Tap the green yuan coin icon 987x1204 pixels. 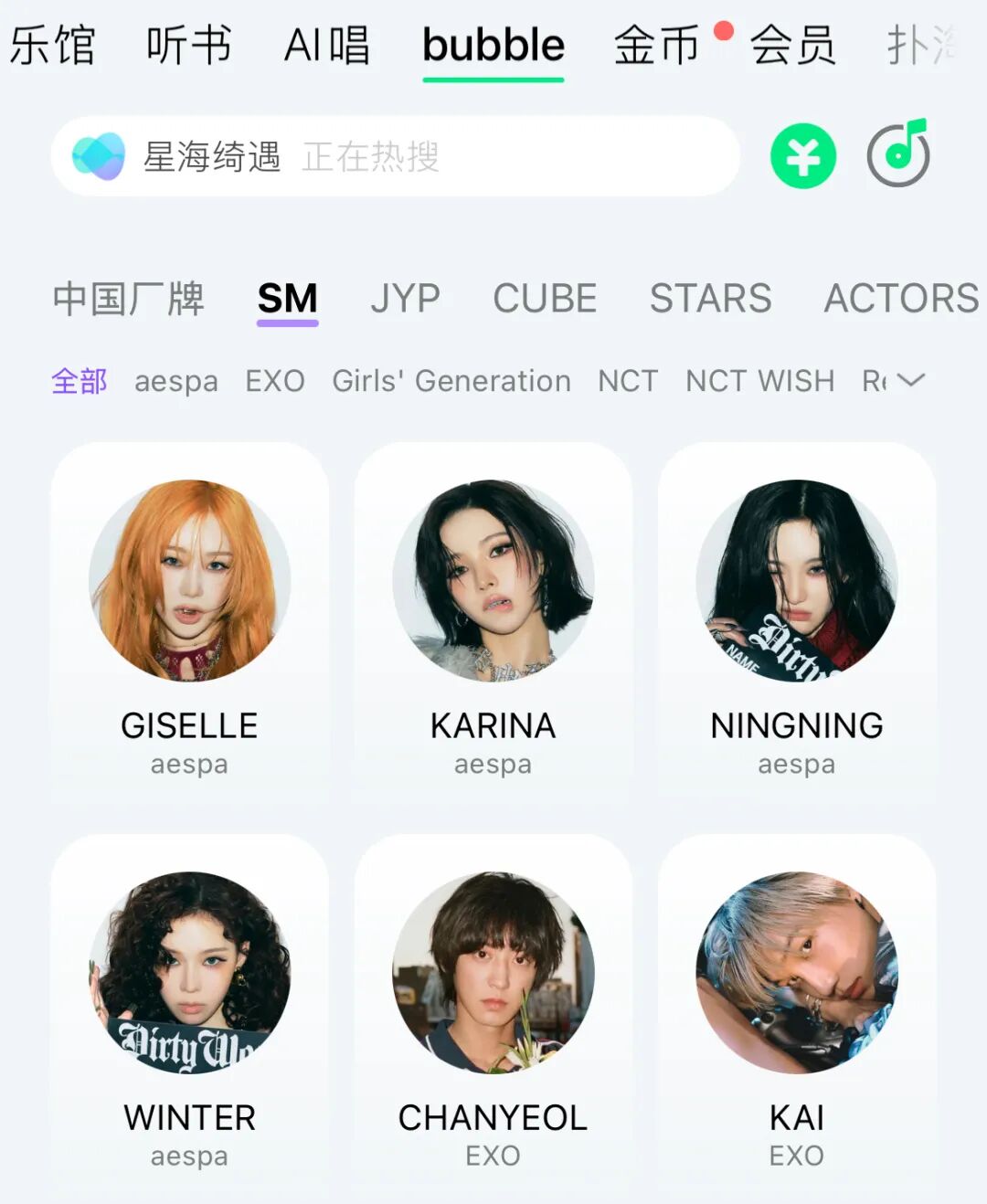point(803,156)
